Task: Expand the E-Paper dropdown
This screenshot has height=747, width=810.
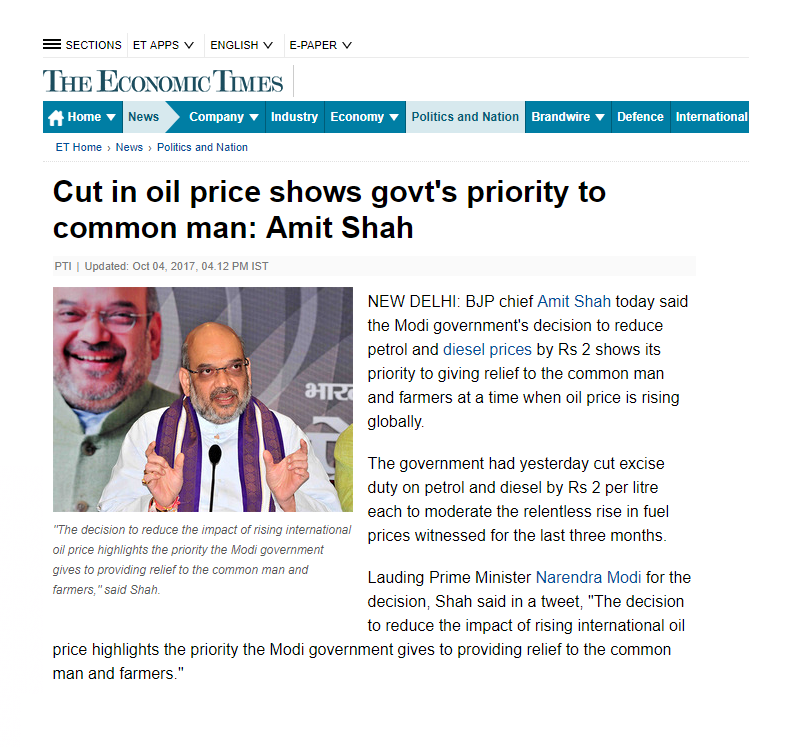Action: coord(320,45)
